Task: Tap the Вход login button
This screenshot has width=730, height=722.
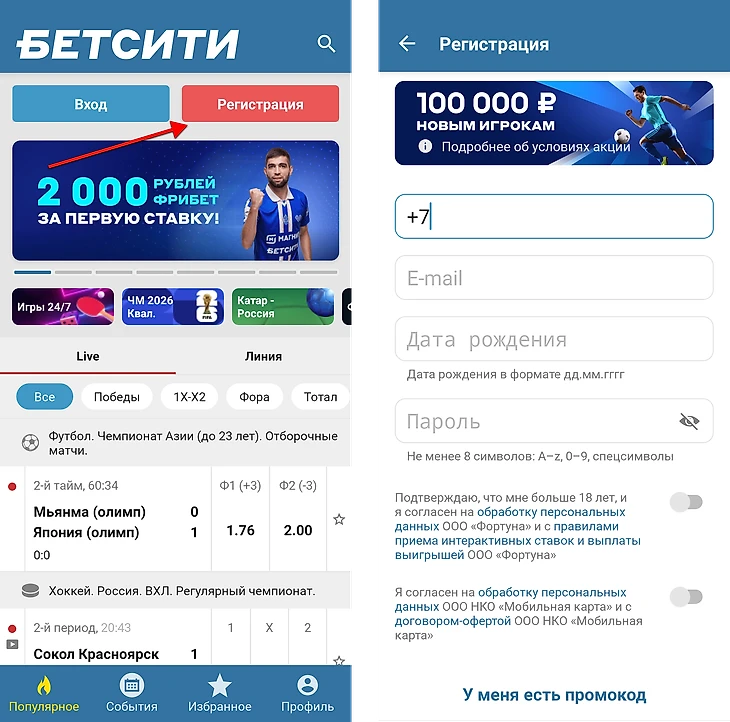Action: (91, 104)
